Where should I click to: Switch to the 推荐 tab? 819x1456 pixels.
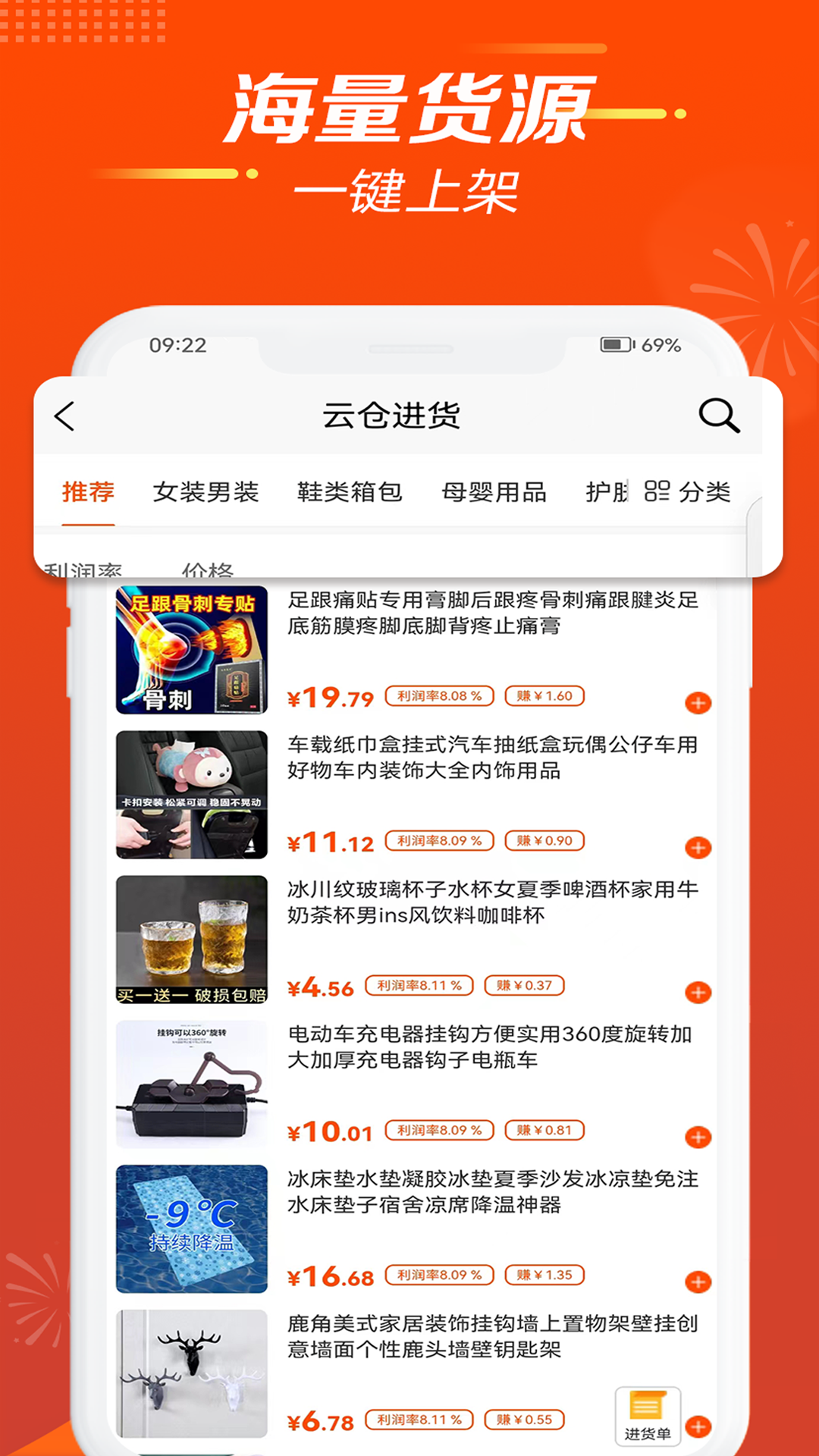pos(88,492)
